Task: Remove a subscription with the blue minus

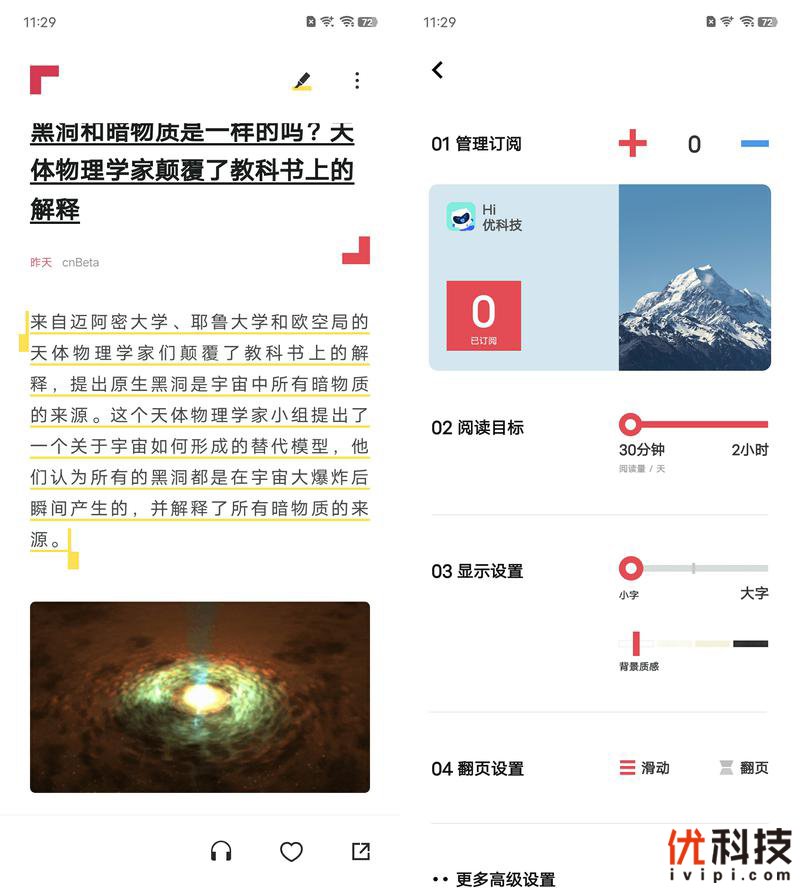Action: click(754, 144)
